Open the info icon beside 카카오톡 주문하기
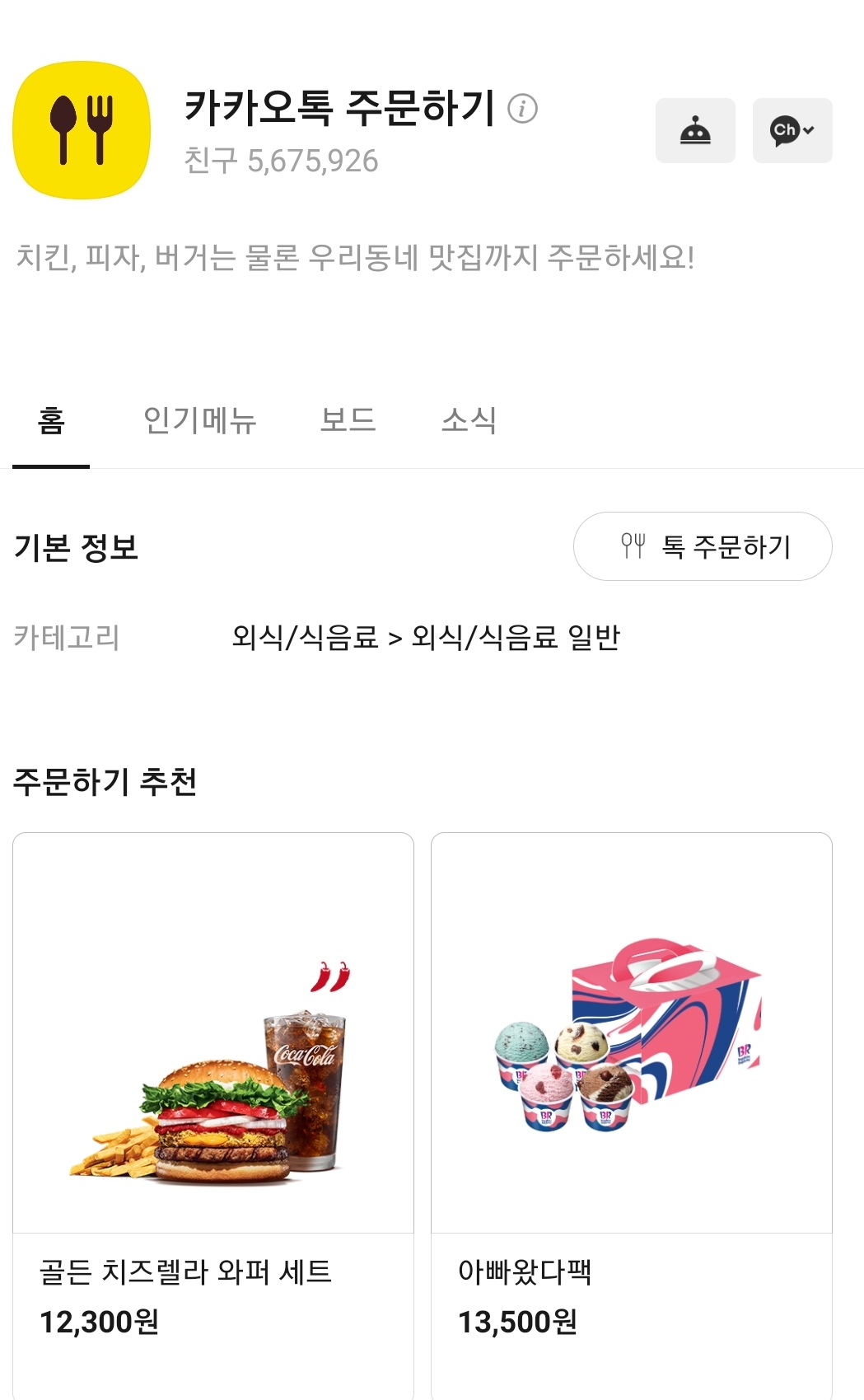The height and width of the screenshot is (1400, 864). [522, 109]
